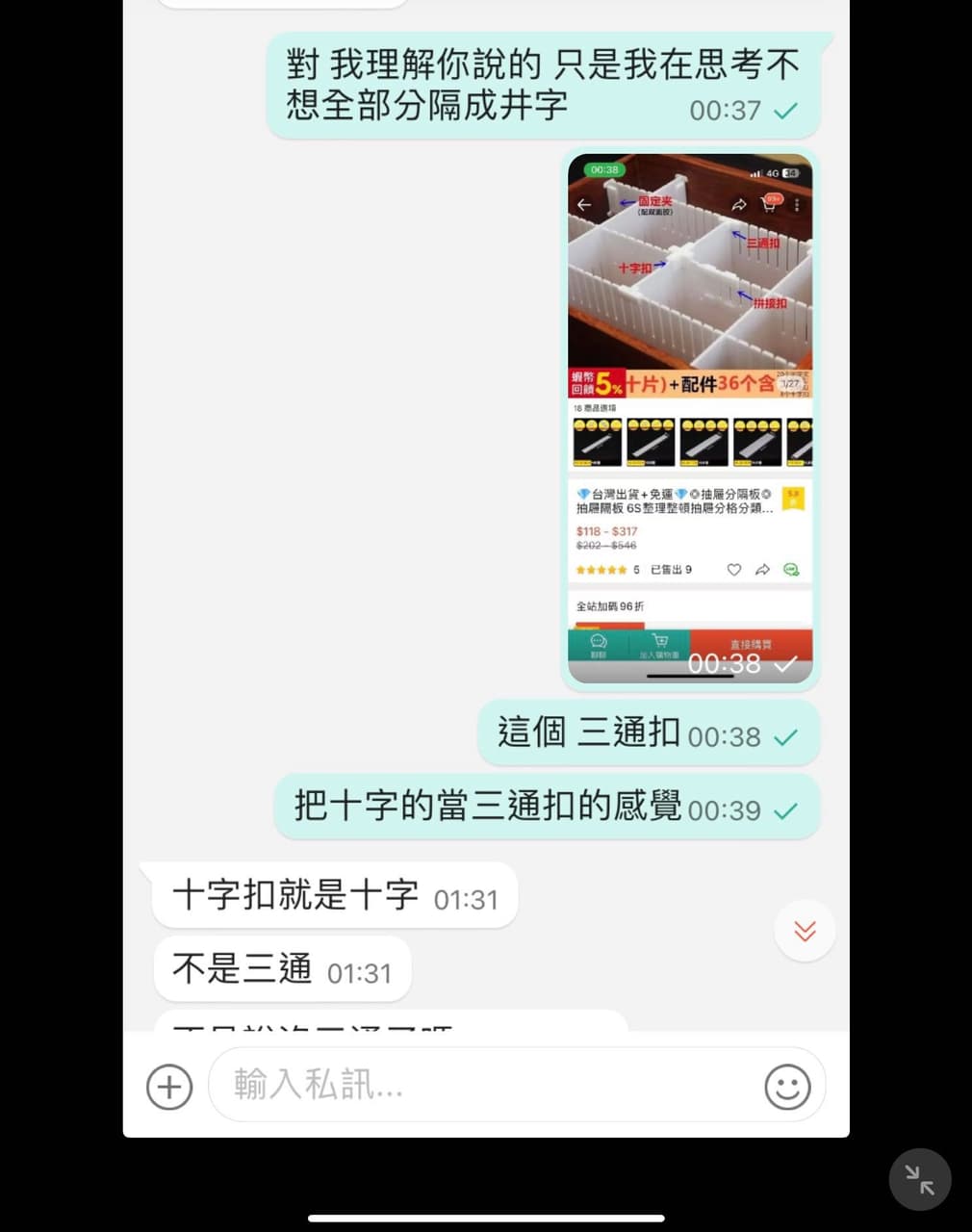Exit fullscreen using the collapse arrows icon
The image size is (972, 1232).
pos(920,1179)
